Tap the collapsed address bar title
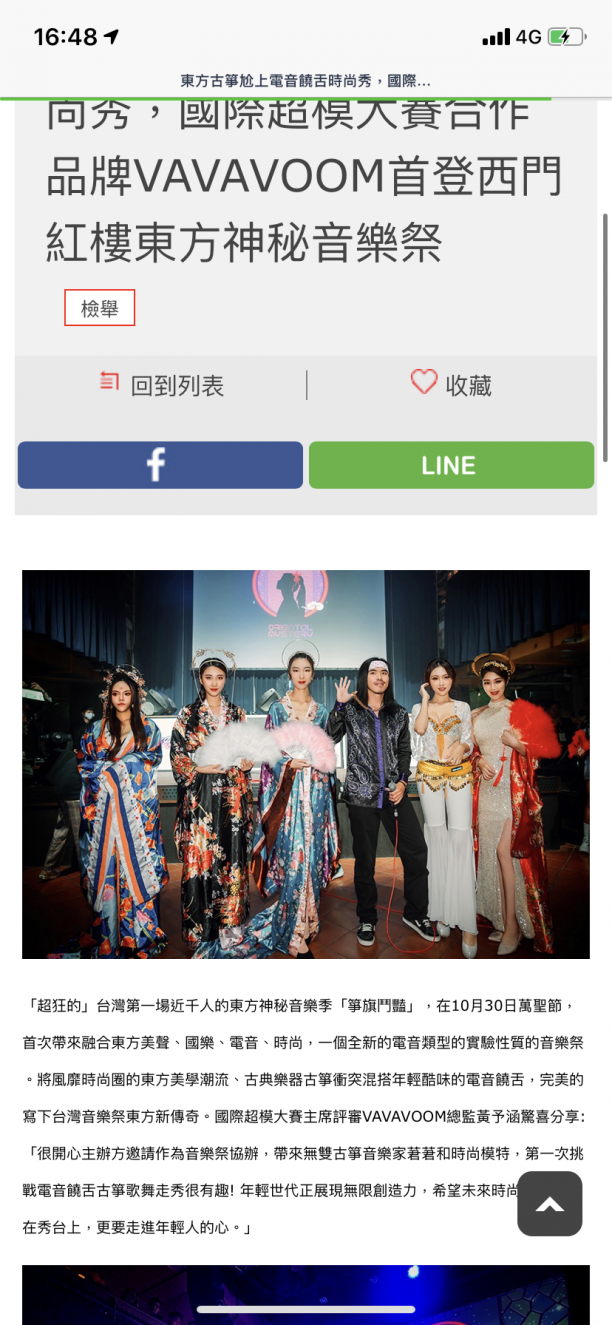 pos(306,80)
